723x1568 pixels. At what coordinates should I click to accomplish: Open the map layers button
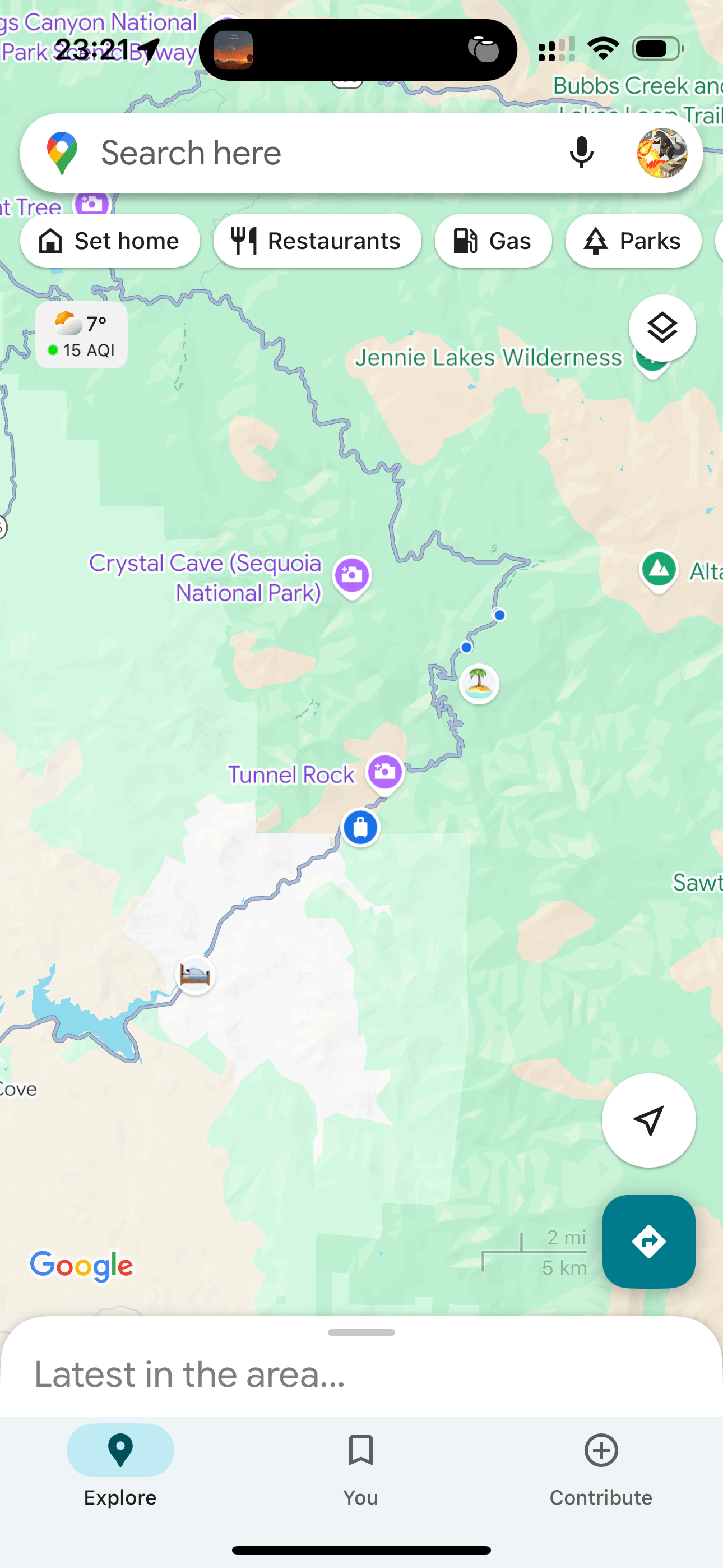tap(661, 328)
